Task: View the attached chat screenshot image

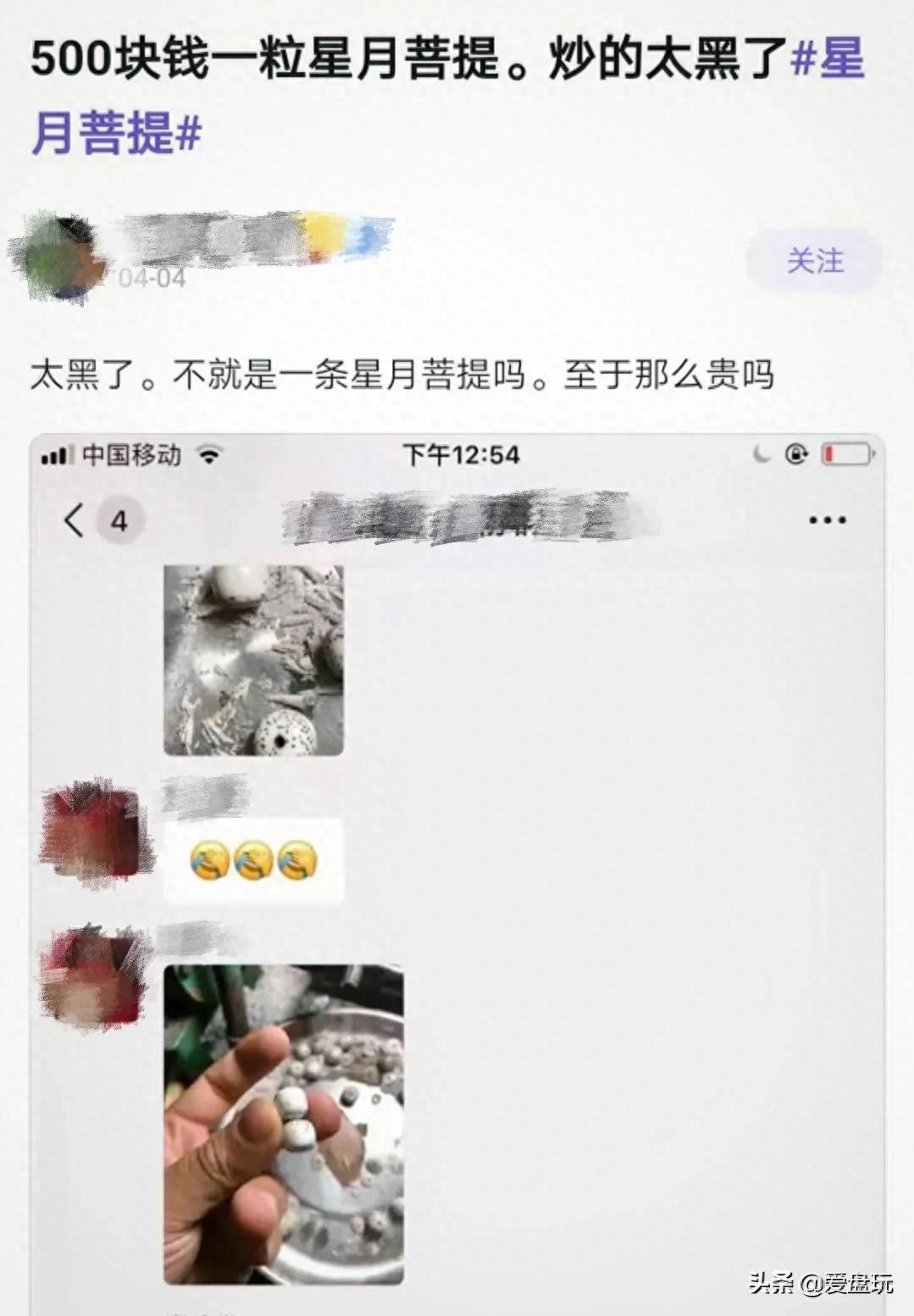Action: click(457, 873)
